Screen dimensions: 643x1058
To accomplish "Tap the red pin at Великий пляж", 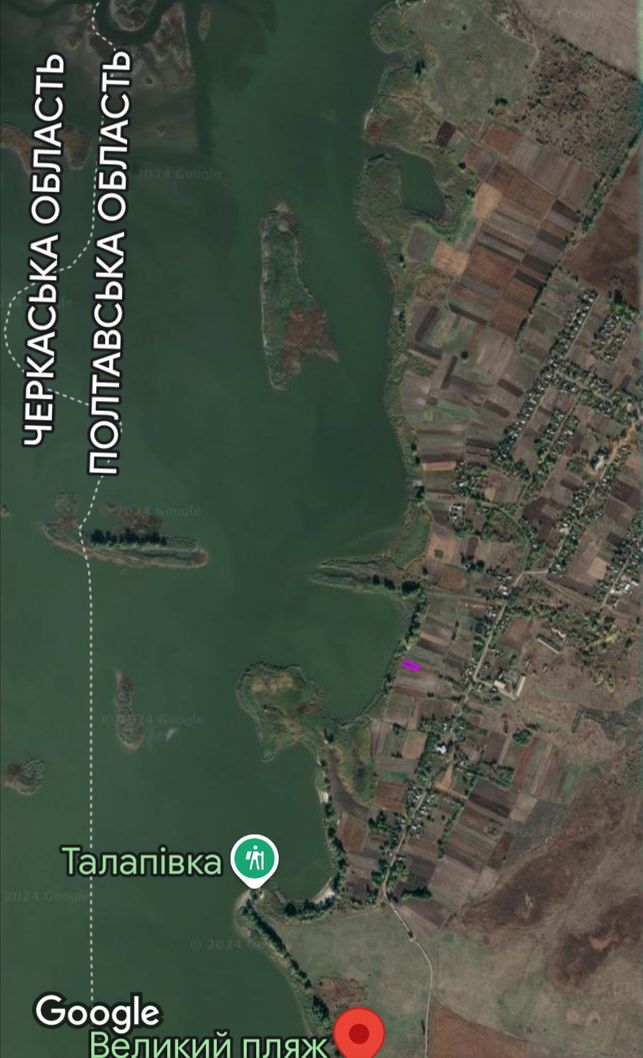I will pyautogui.click(x=359, y=1033).
